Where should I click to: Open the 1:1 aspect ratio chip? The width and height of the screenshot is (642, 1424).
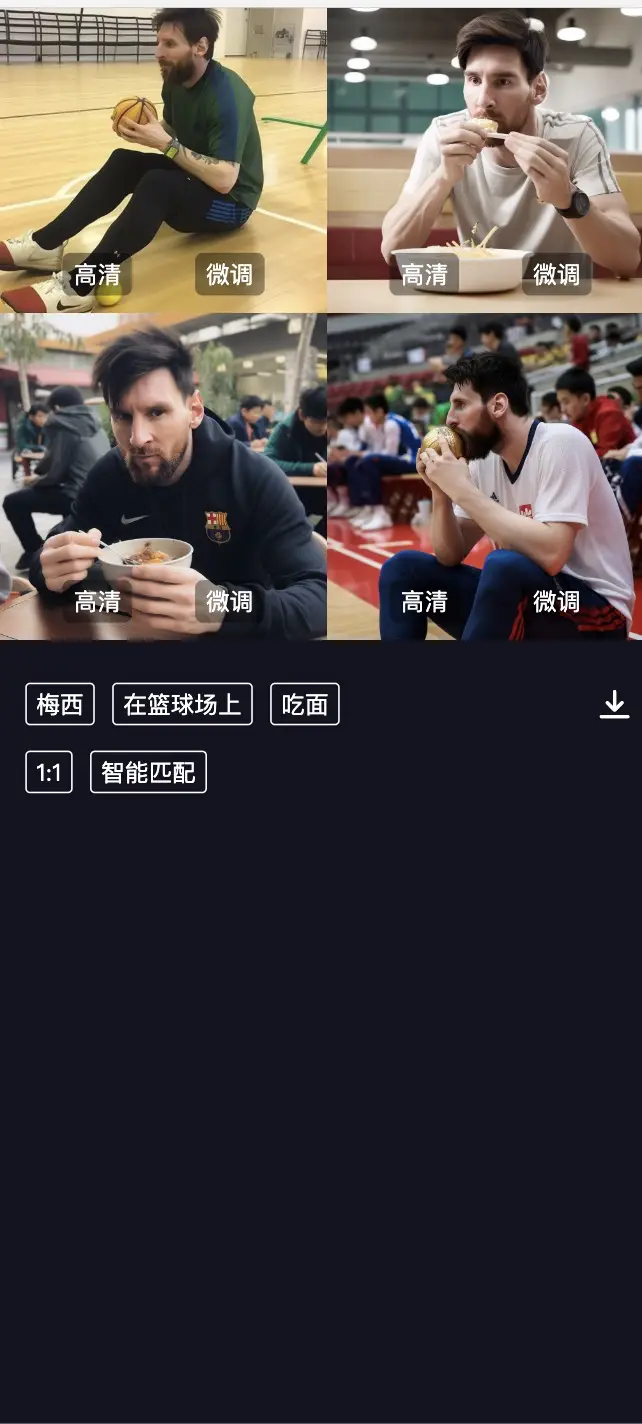(x=49, y=772)
